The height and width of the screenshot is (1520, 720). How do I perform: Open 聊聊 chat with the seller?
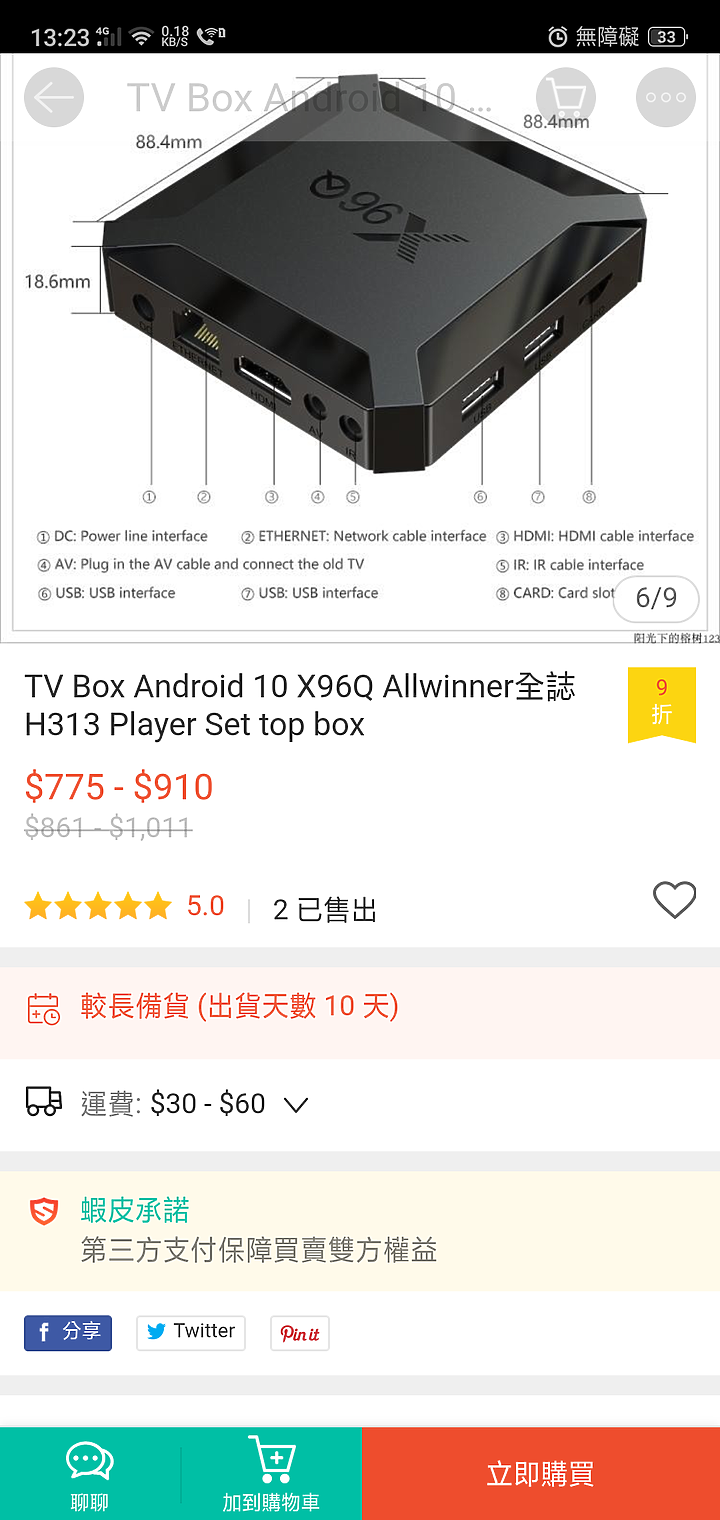pos(90,1475)
